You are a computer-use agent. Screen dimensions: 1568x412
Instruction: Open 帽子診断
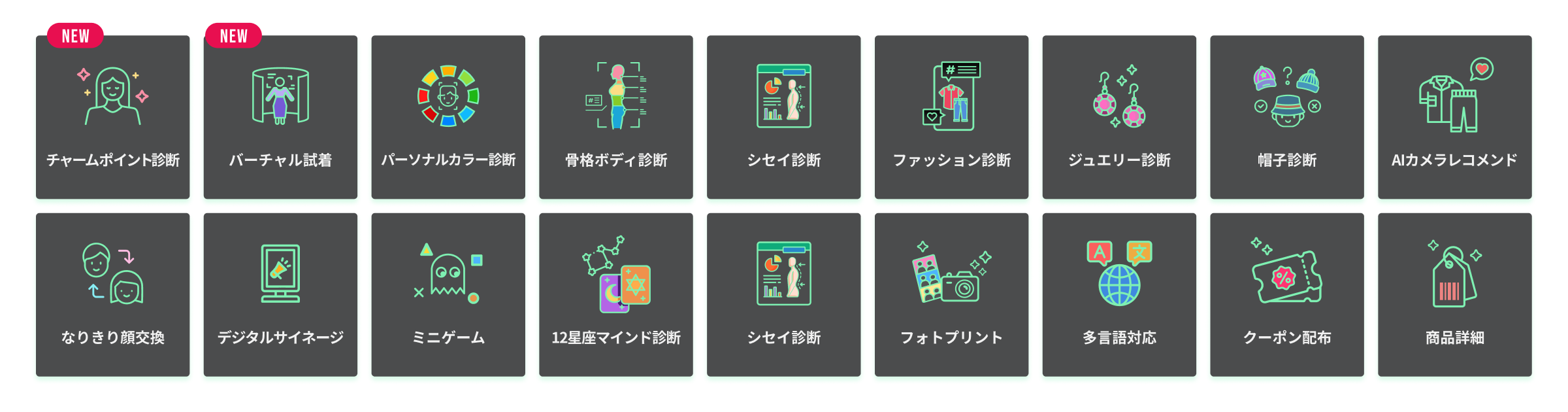coord(1287,117)
